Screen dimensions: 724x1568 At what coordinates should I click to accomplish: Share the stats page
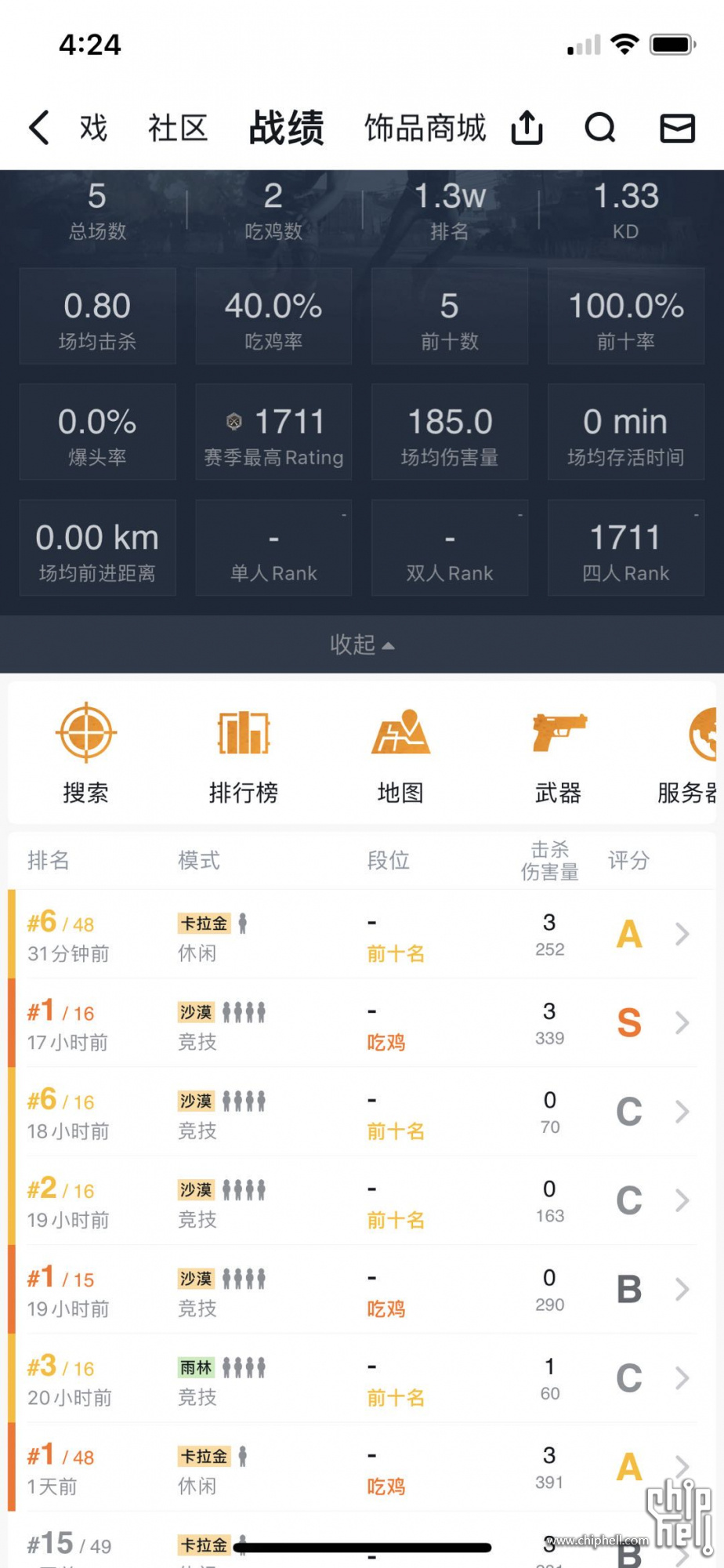[527, 128]
